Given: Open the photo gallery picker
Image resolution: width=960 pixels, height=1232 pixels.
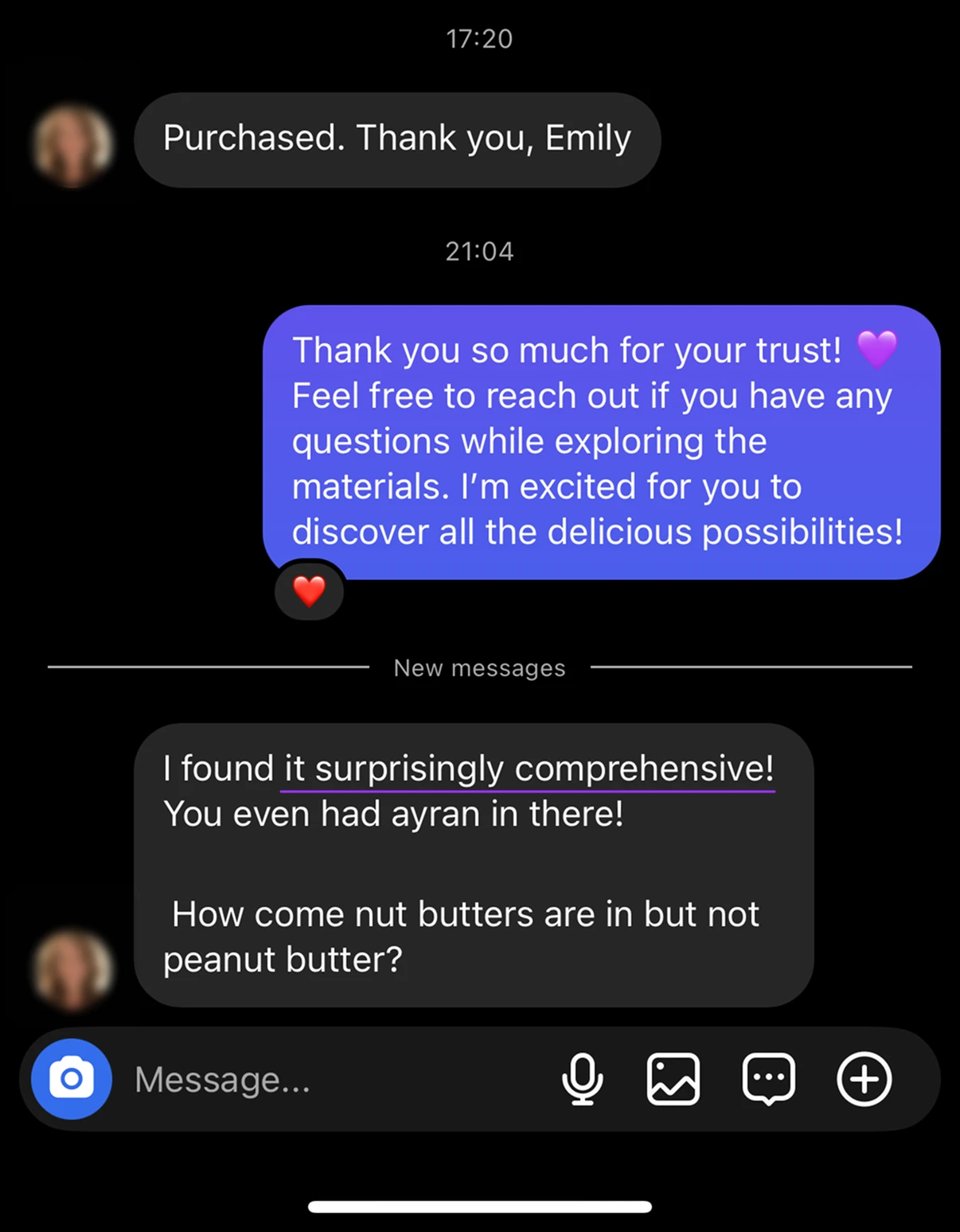Looking at the screenshot, I should point(673,1079).
